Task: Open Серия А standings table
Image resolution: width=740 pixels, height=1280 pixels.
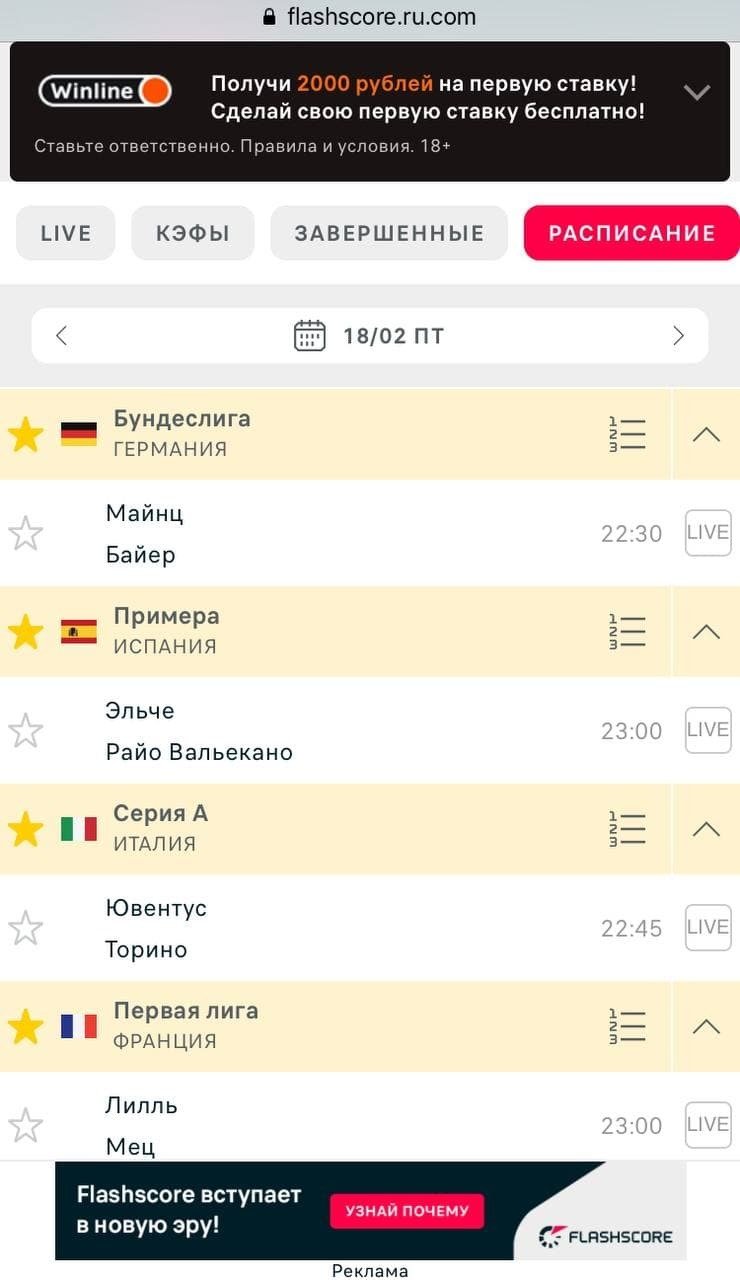Action: 627,829
